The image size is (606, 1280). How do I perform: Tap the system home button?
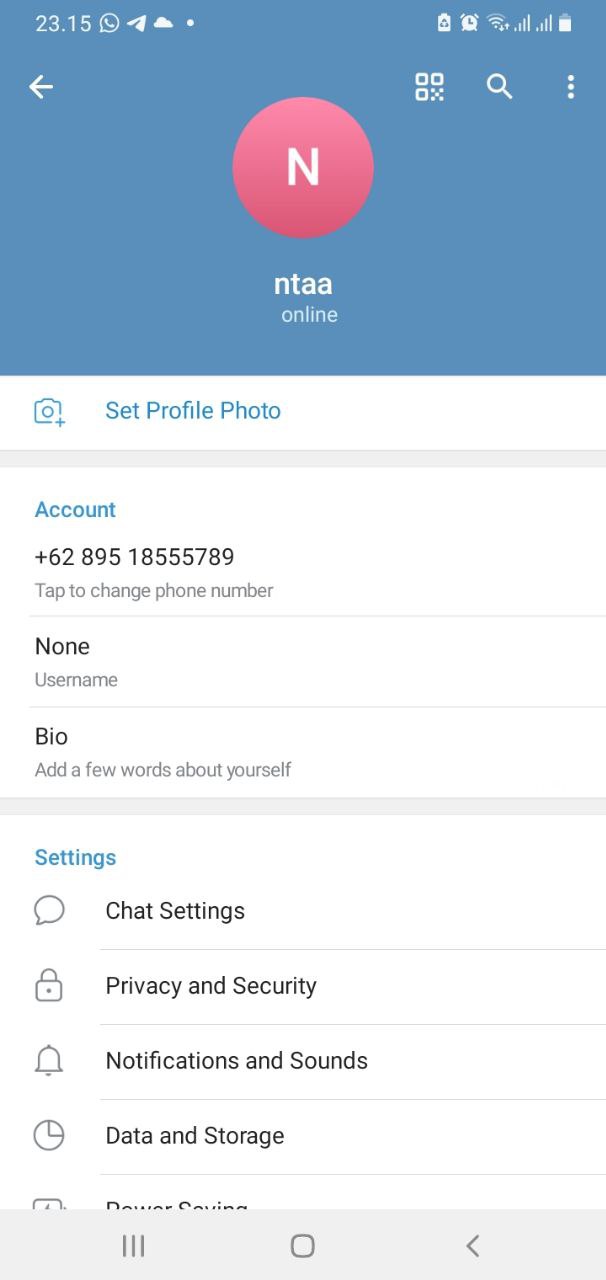point(302,1245)
